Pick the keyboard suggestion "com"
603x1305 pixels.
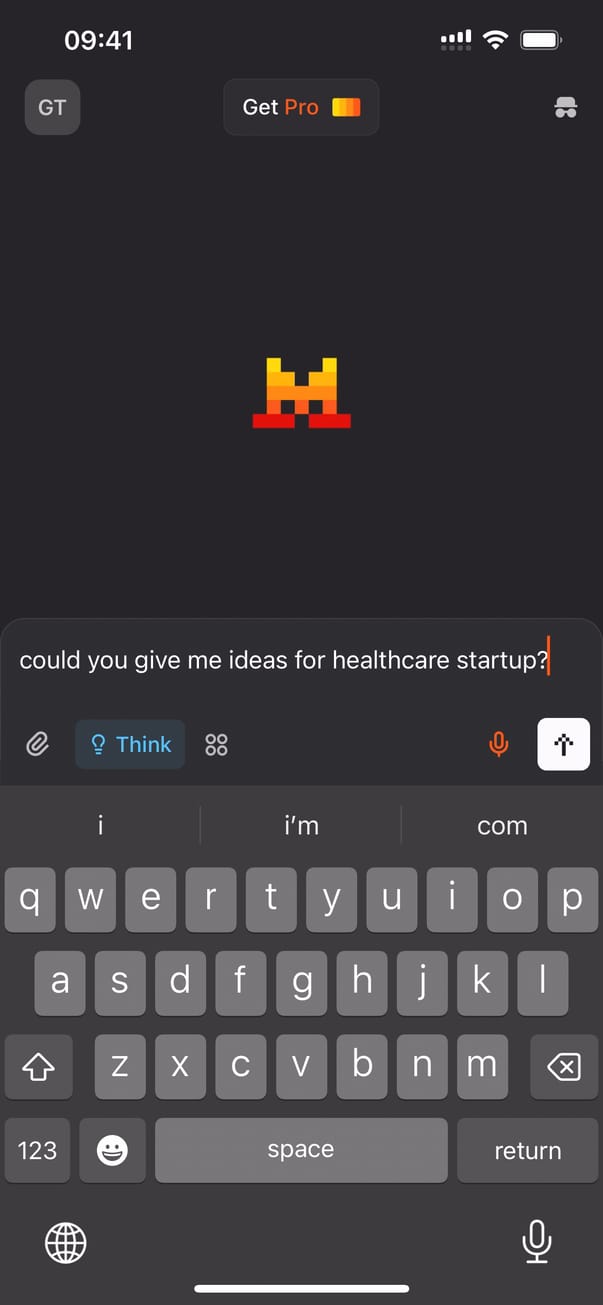(x=502, y=826)
